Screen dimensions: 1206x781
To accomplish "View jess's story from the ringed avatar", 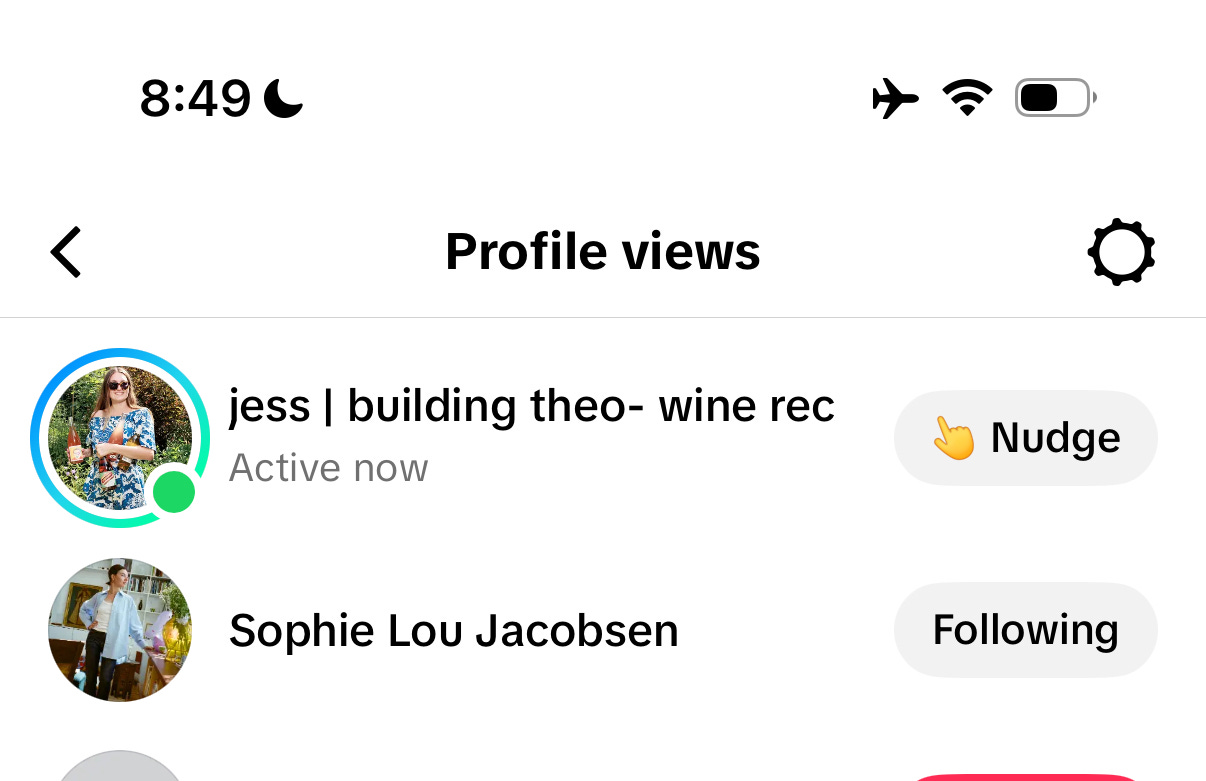I will (x=120, y=438).
